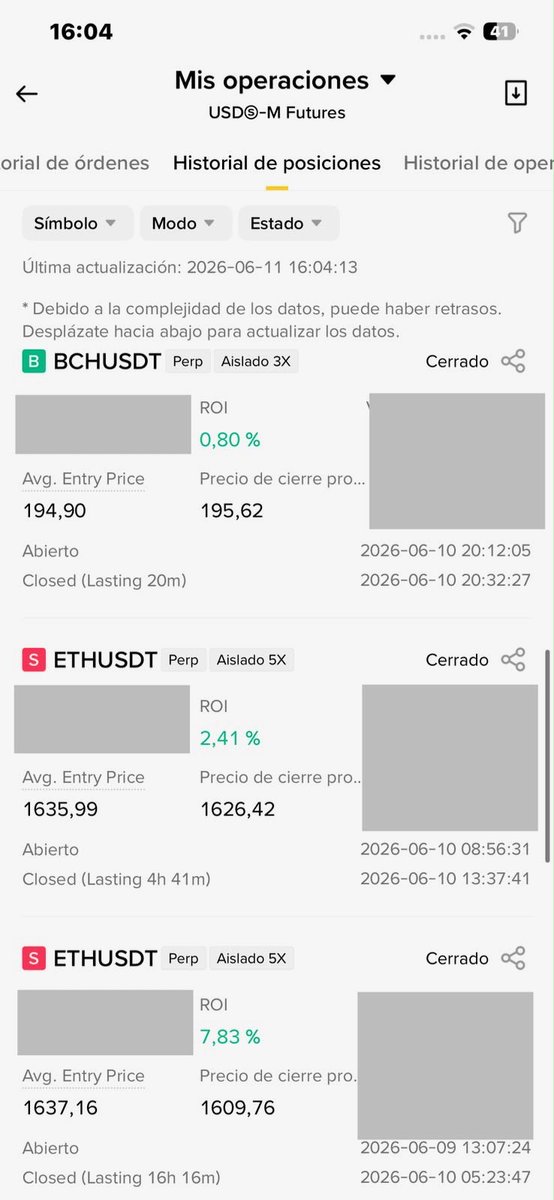Switch to Historial de órdenes tab
Image resolution: width=554 pixels, height=1200 pixels.
75,163
